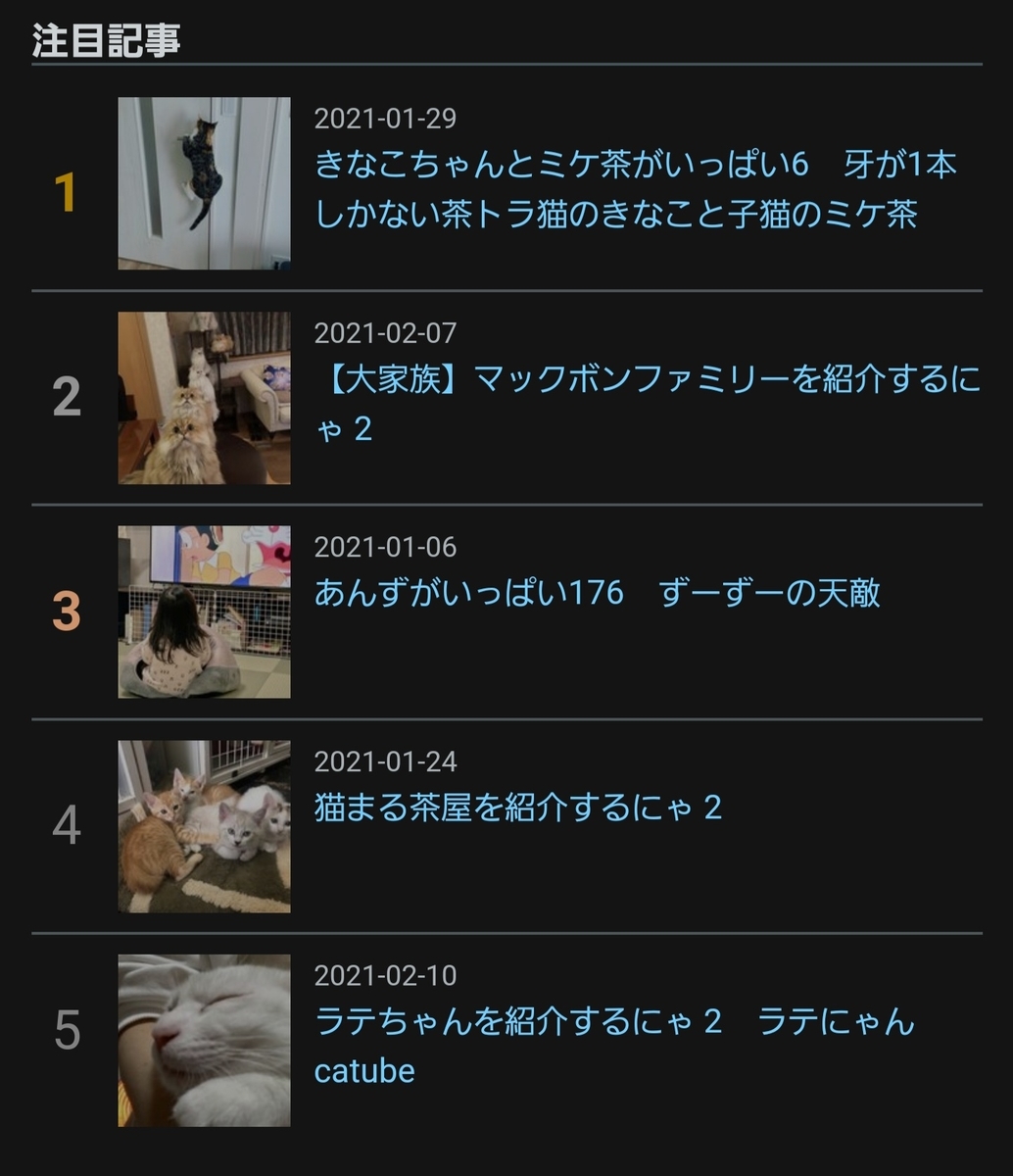Viewport: 1013px width, 1176px height.
Task: Click the ranking number 1 badge
Action: 65,191
